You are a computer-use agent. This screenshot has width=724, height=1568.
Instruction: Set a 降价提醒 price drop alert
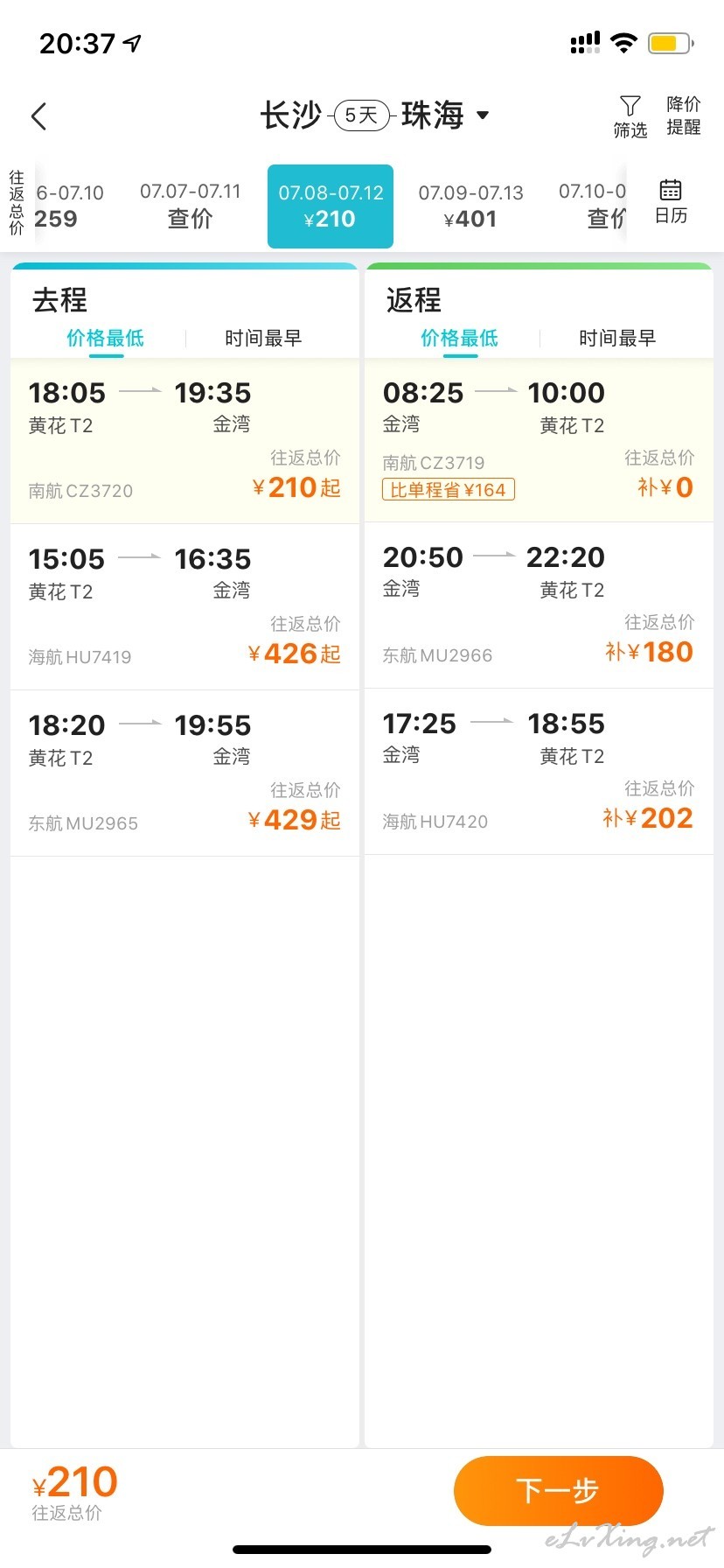[684, 115]
